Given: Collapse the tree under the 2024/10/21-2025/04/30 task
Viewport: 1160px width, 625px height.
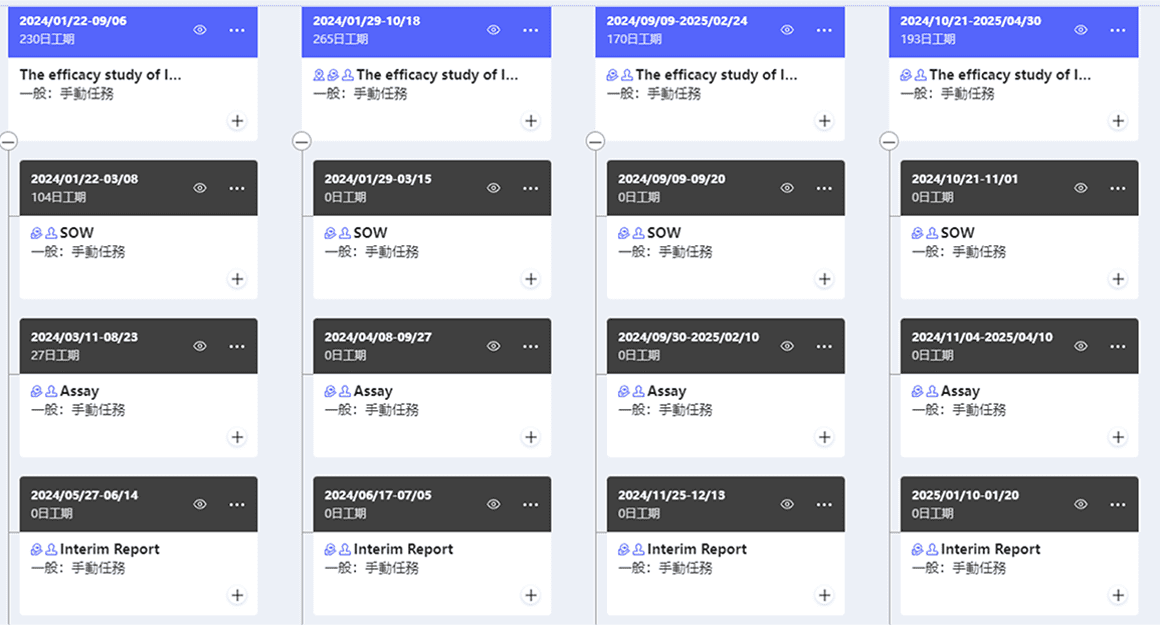Looking at the screenshot, I should click(889, 142).
